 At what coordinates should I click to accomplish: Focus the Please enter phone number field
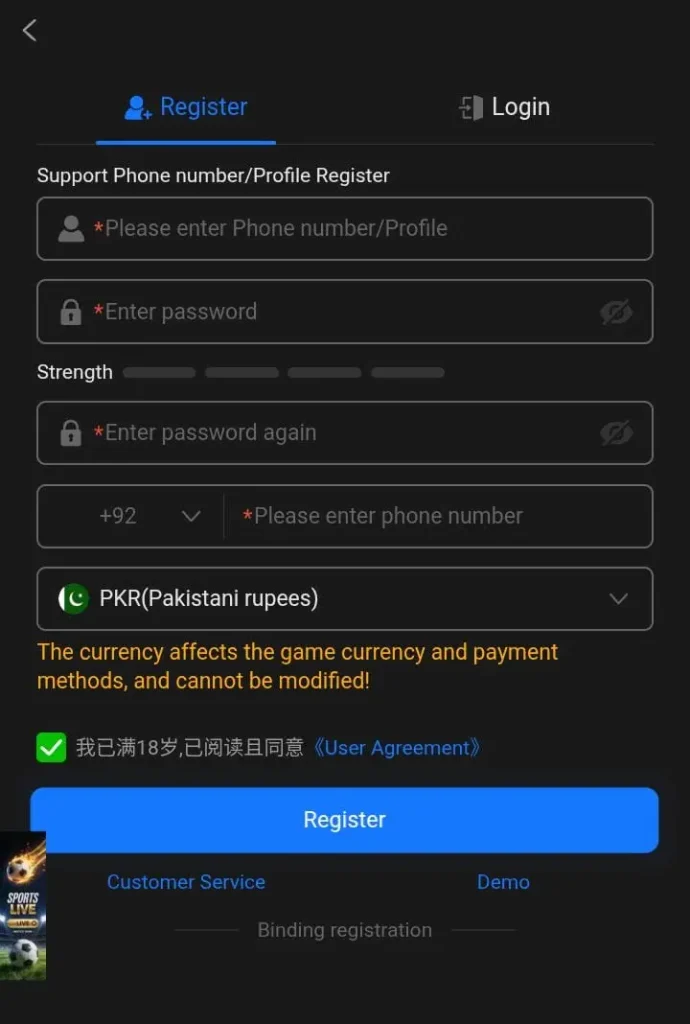438,516
